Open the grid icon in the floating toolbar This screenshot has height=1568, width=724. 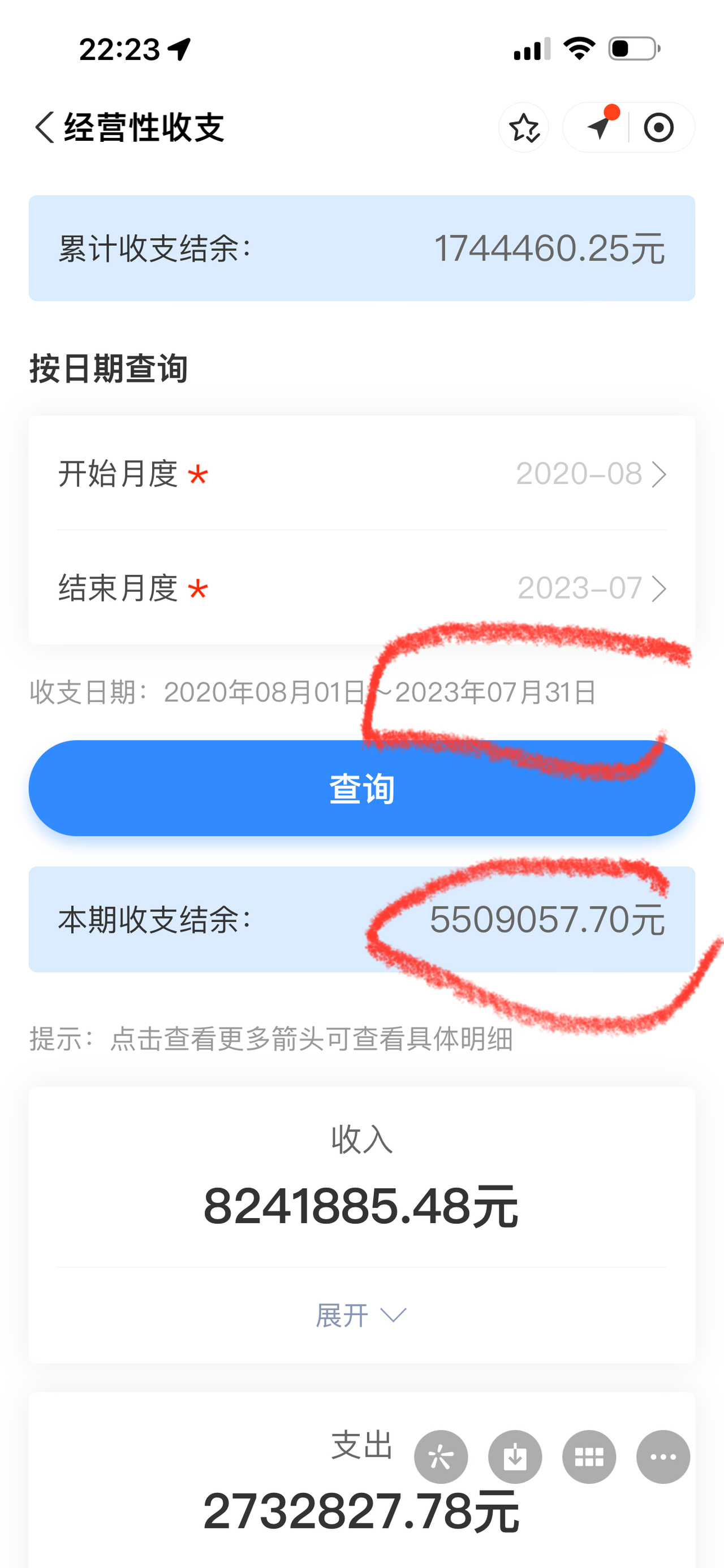pyautogui.click(x=589, y=1457)
